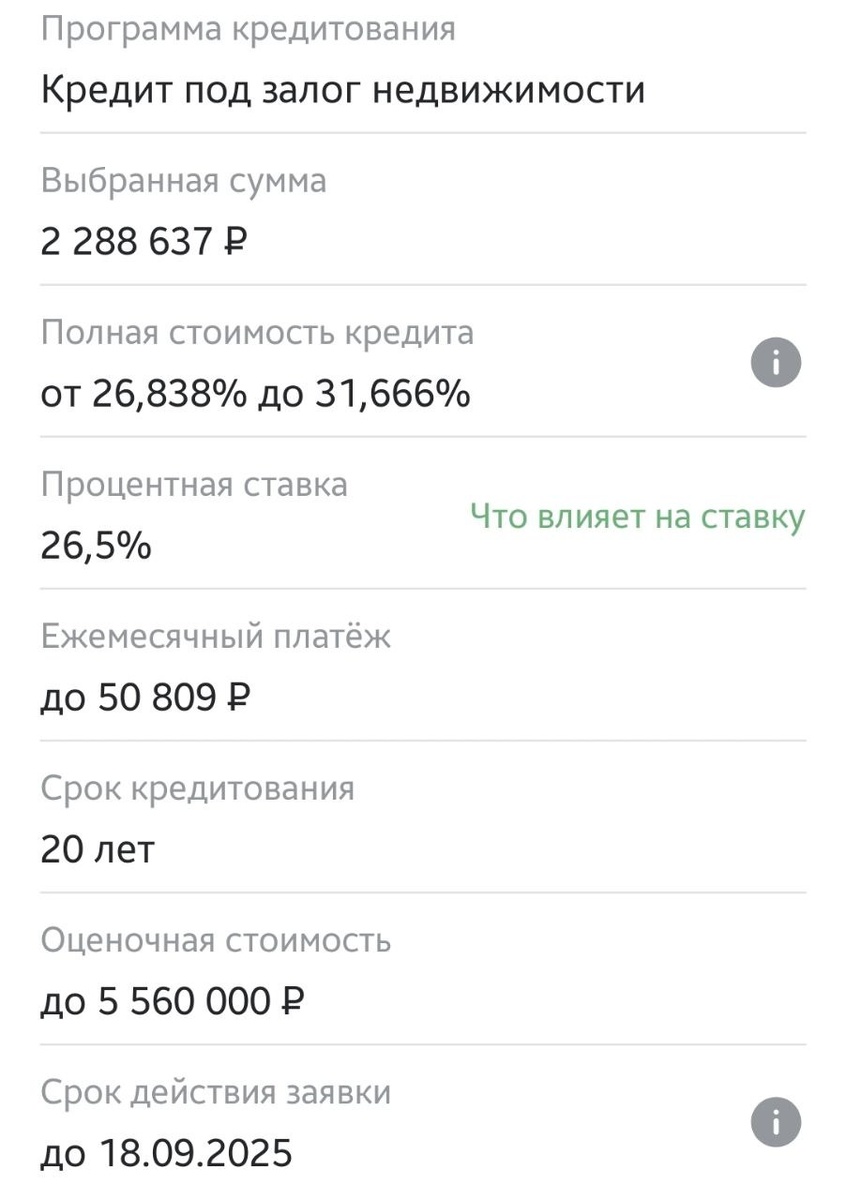The height and width of the screenshot is (1200, 846).
Task: Show info about Срок действия заявки
Action: [x=776, y=1123]
